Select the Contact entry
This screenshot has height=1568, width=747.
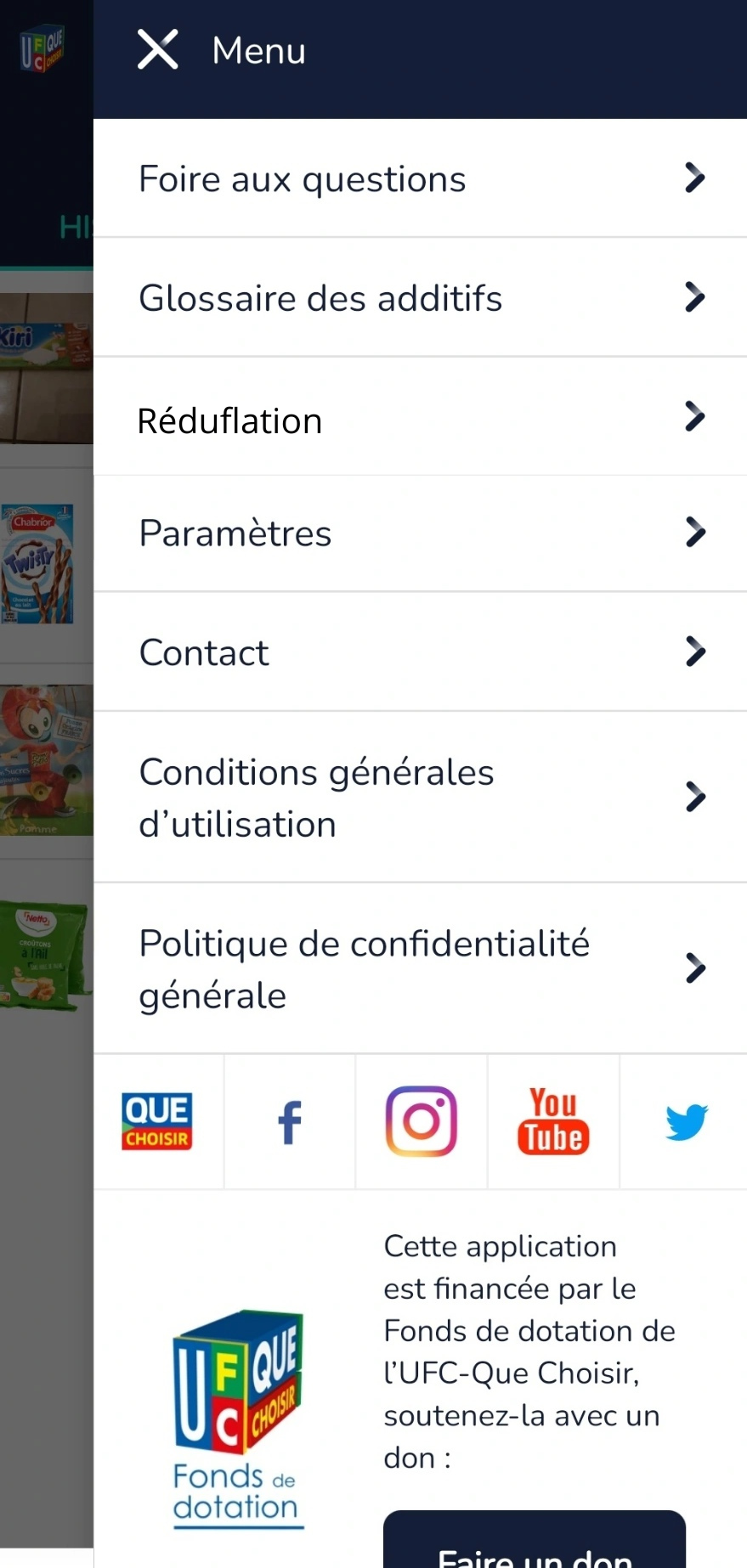pos(420,652)
